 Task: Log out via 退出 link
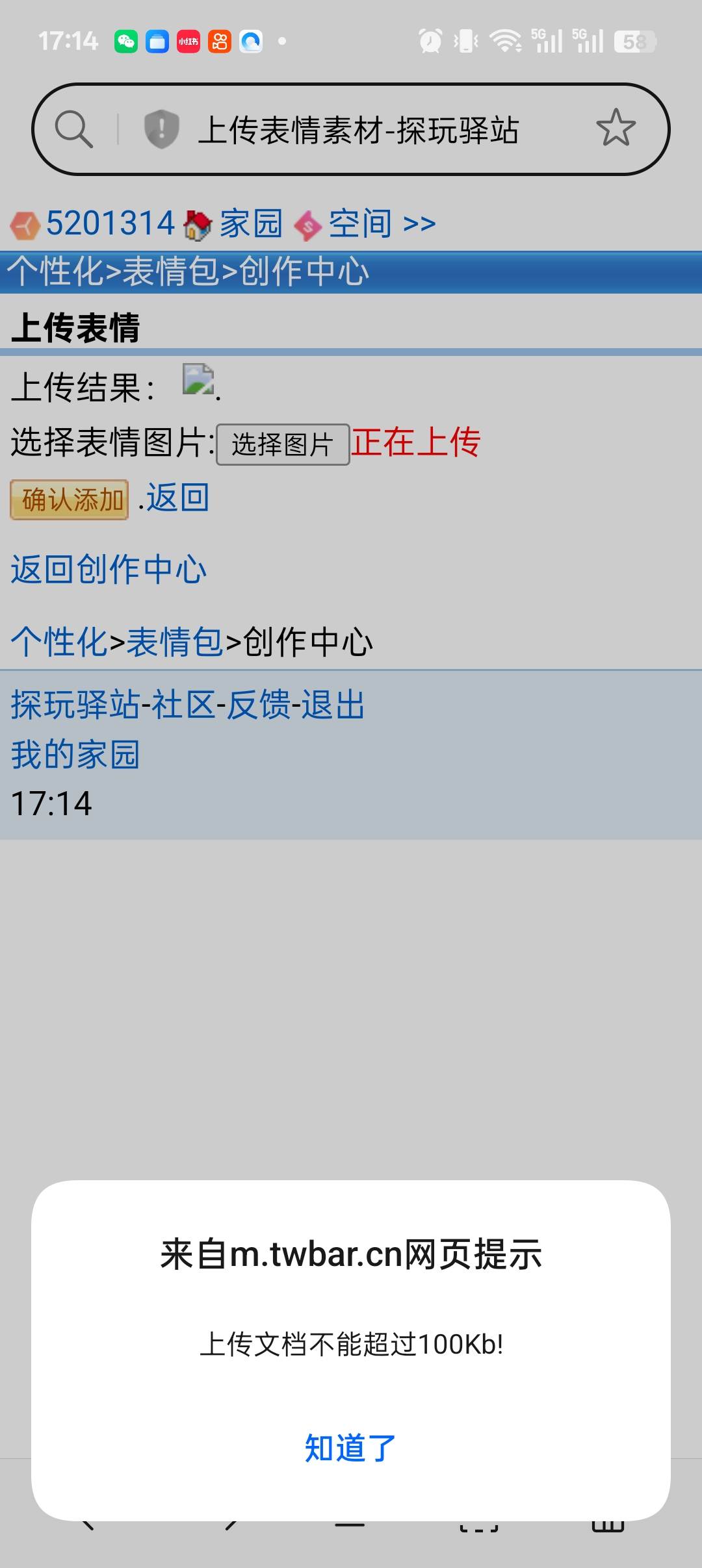[x=333, y=705]
